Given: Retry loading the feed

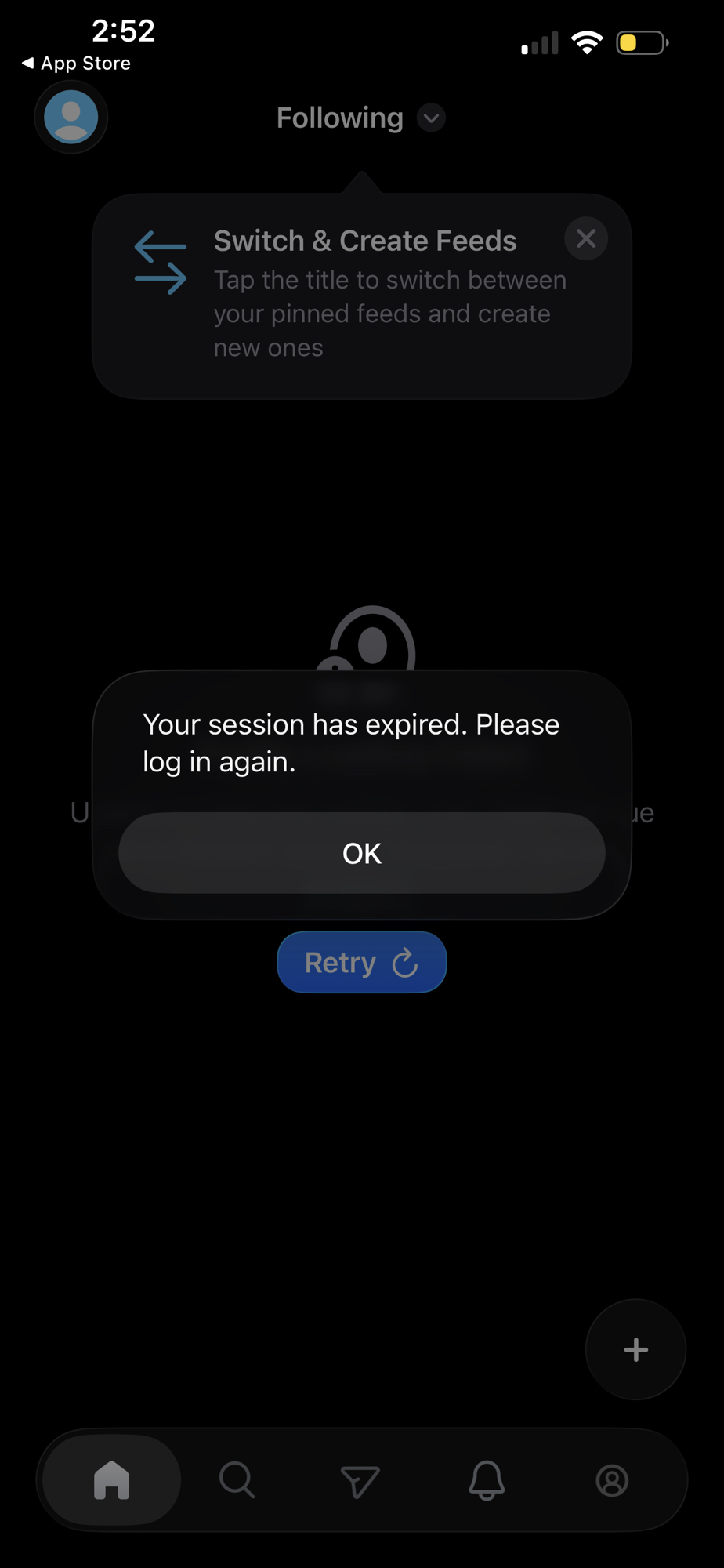Looking at the screenshot, I should tap(361, 962).
